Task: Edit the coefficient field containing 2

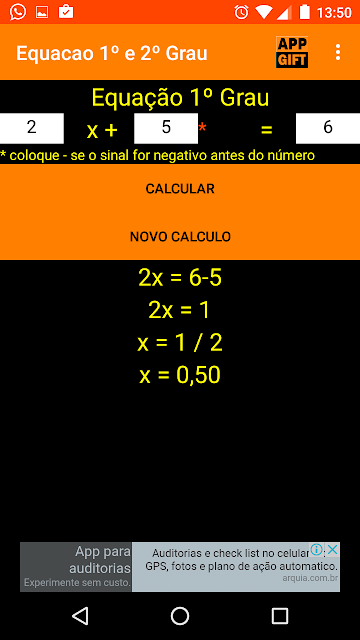Action: click(31, 128)
